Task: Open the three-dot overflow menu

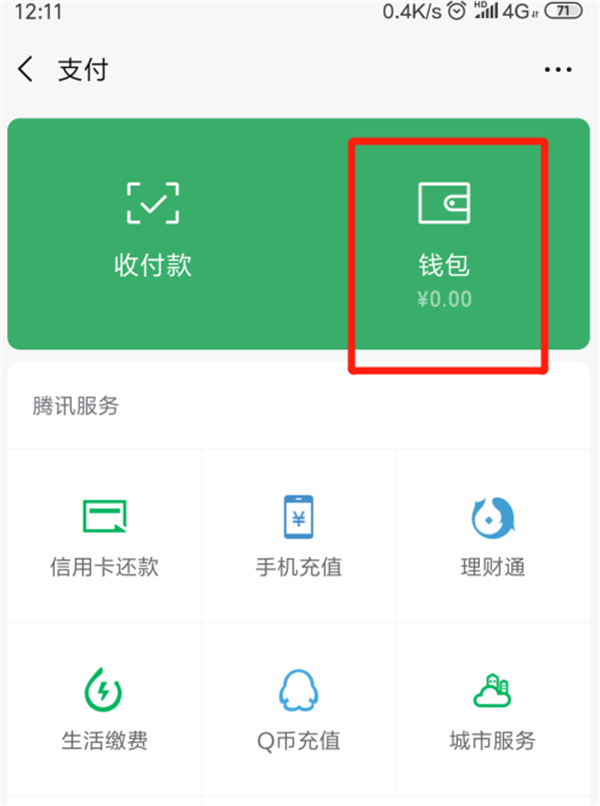Action: pyautogui.click(x=558, y=70)
